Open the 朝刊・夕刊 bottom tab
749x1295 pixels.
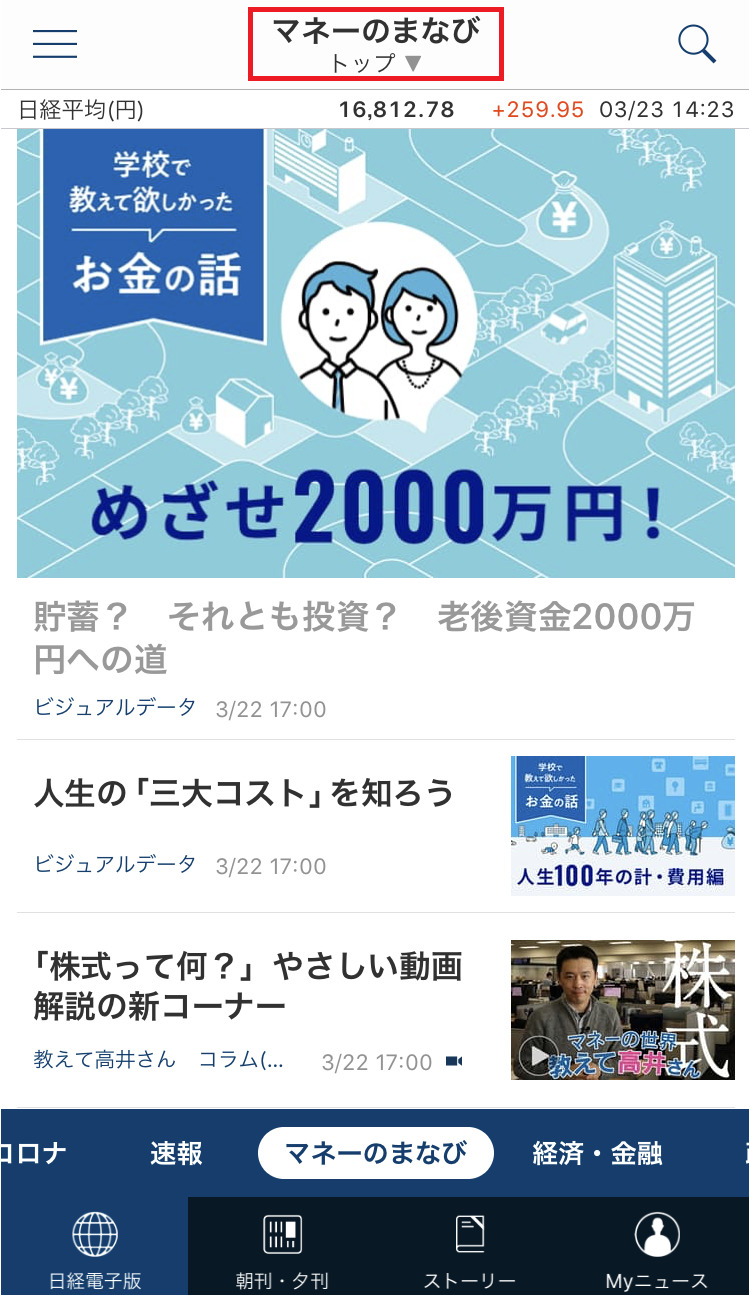pos(282,1247)
